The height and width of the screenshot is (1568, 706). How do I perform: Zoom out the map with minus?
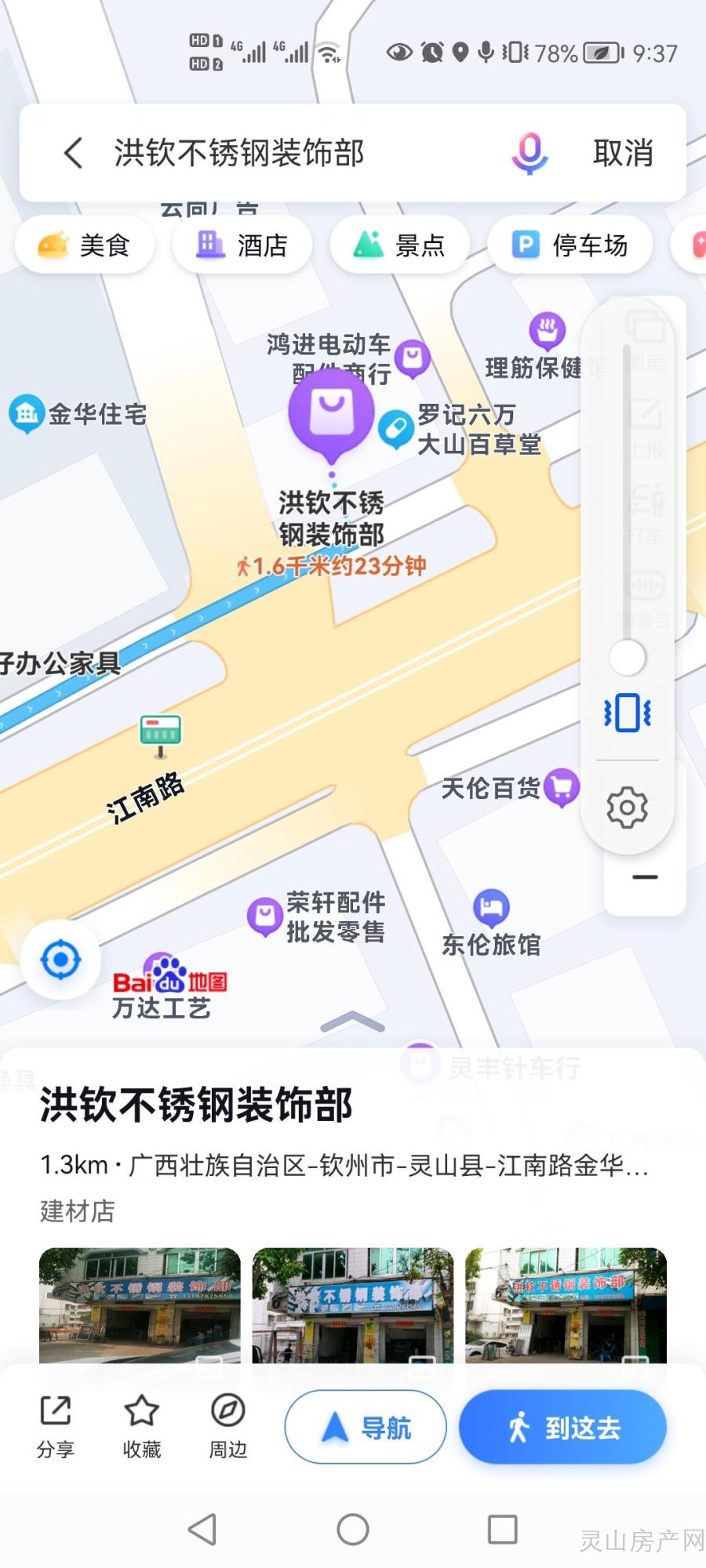tap(645, 877)
